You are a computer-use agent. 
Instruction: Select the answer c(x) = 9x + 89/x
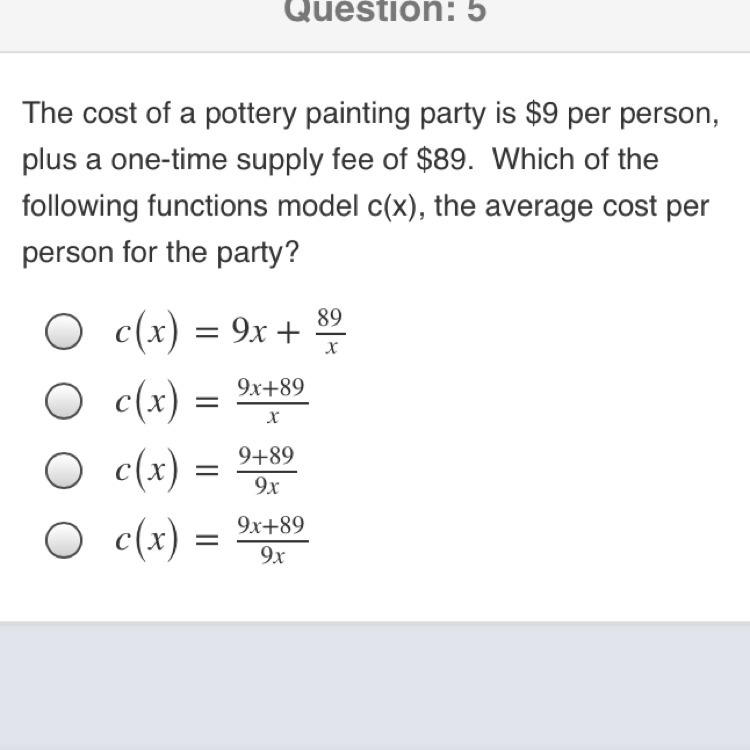pos(63,333)
